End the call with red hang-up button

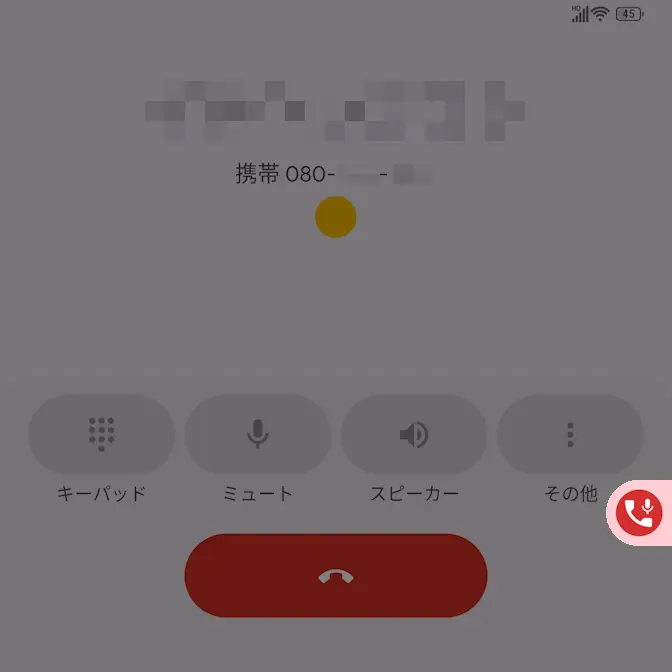tap(336, 576)
